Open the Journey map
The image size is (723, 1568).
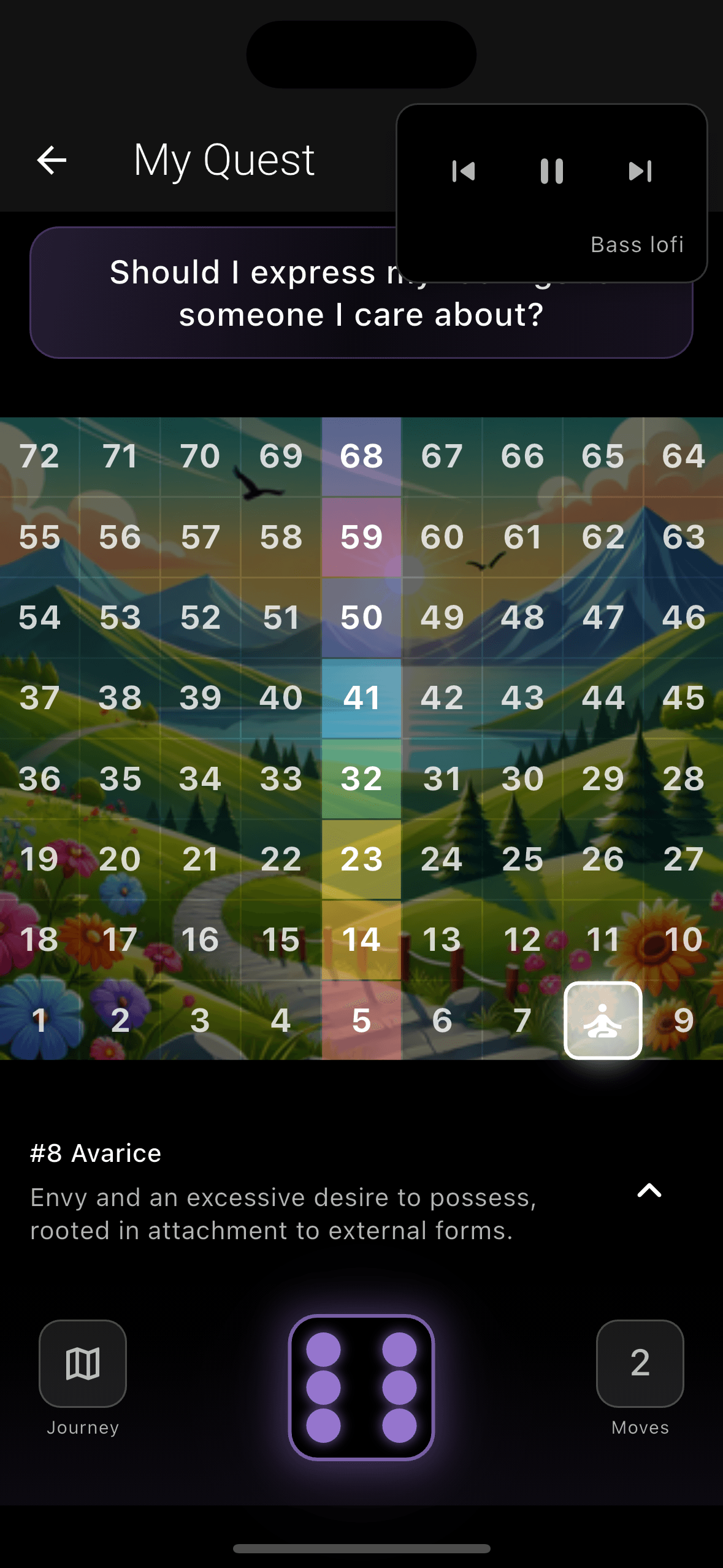point(83,1364)
